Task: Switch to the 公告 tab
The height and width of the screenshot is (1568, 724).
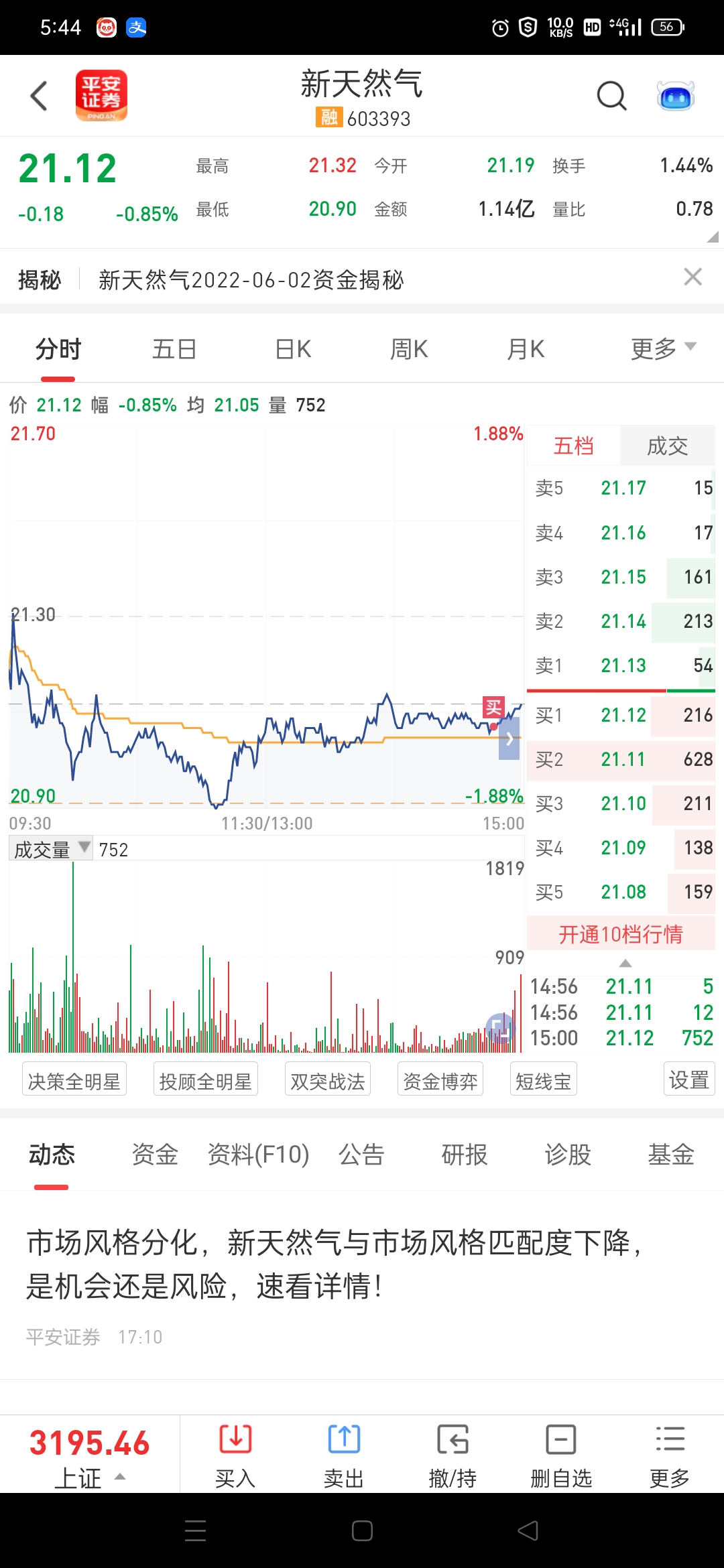Action: pyautogui.click(x=361, y=1155)
